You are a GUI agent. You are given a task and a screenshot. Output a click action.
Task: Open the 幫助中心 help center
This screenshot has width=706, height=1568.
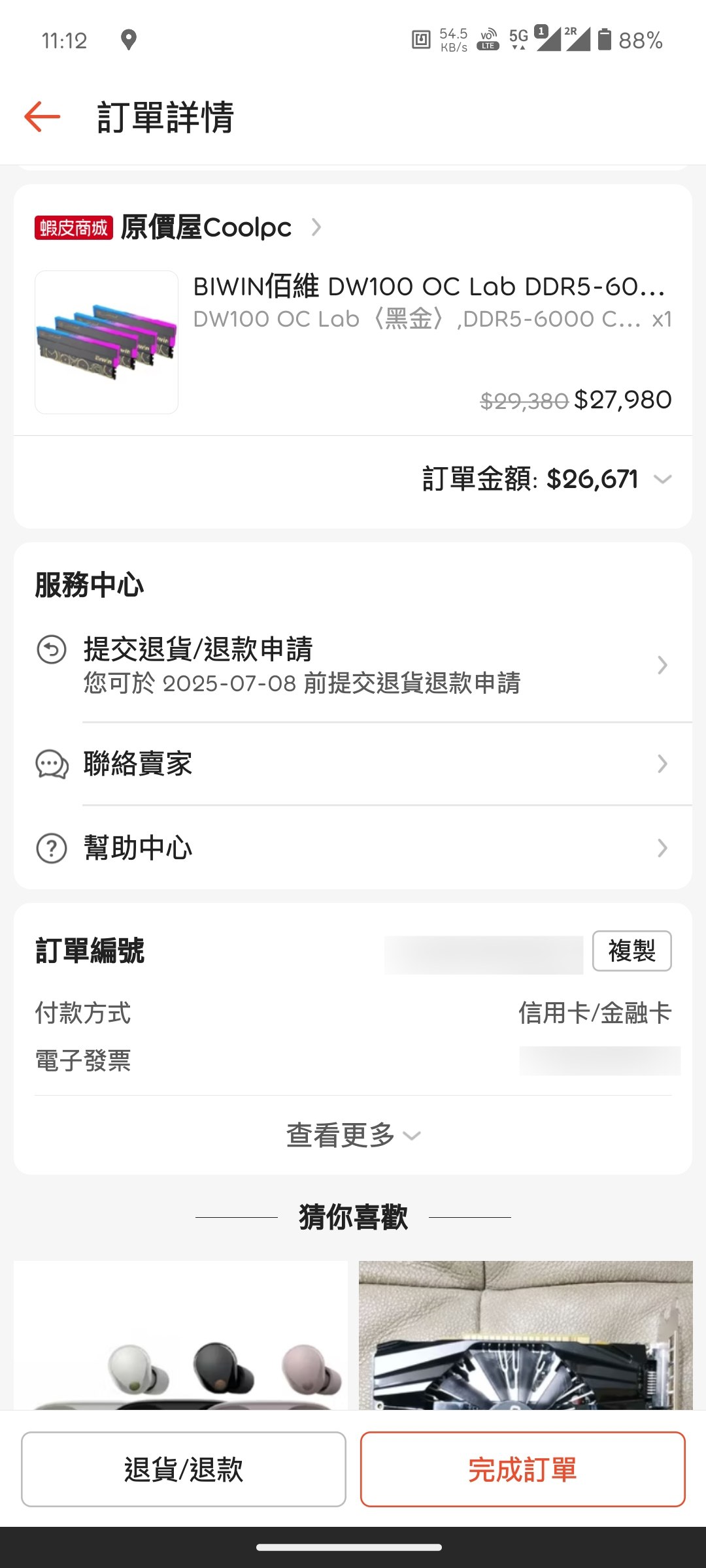pyautogui.click(x=353, y=848)
